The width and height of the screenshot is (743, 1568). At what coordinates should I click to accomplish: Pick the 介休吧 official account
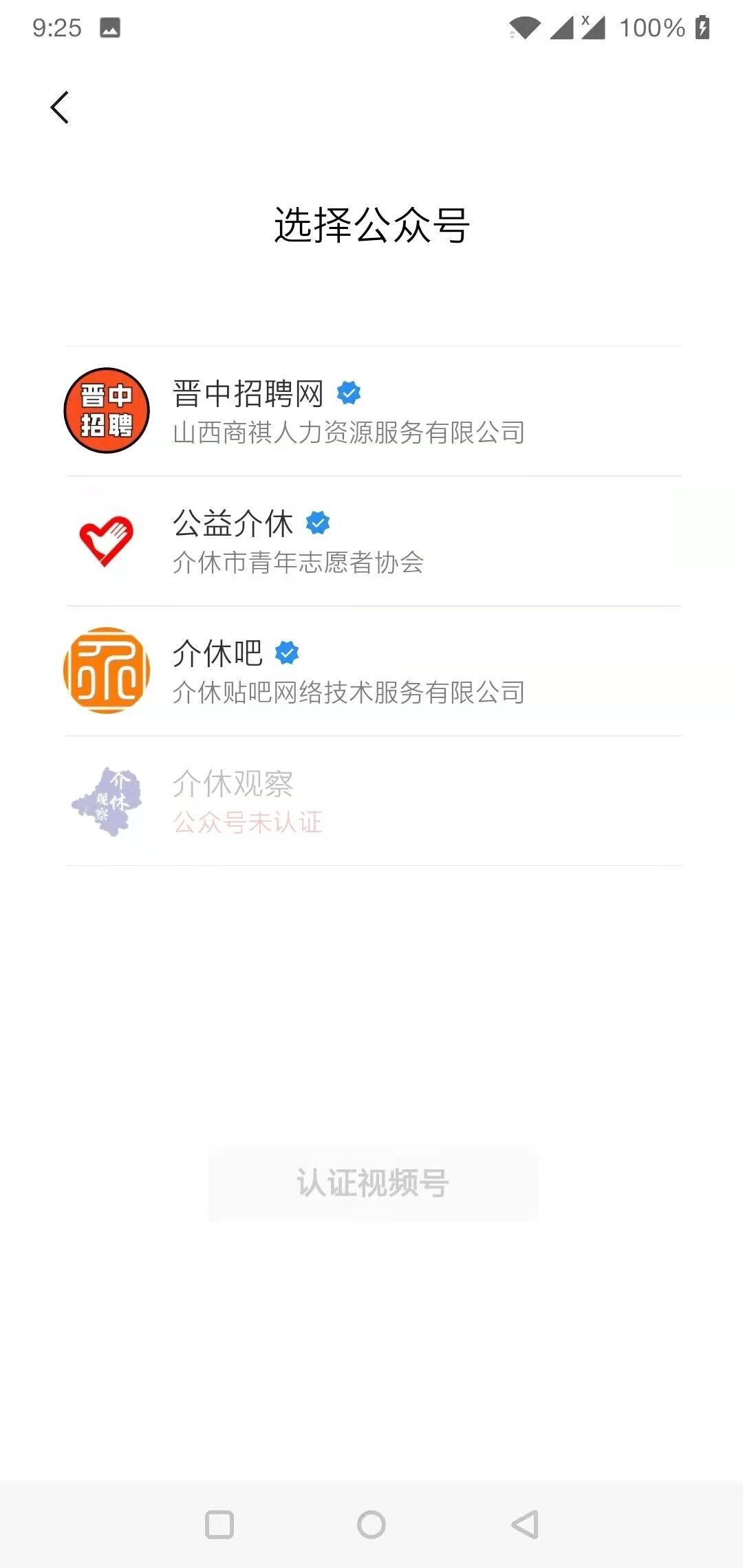[374, 671]
